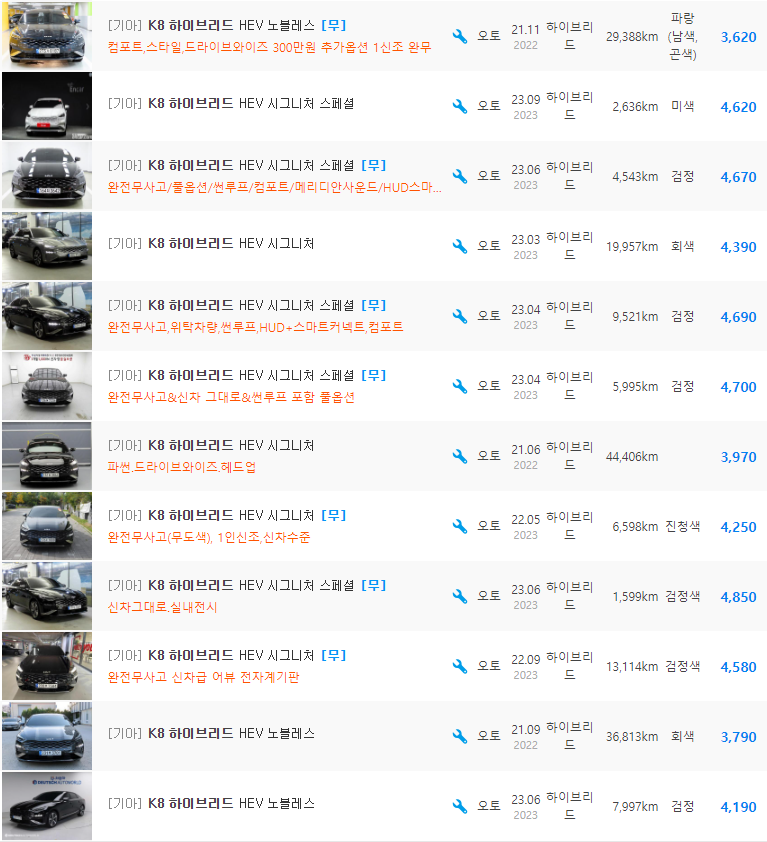
Task: Click the wrench icon beside the 2,636km 시그니처 스페셜
Action: [x=459, y=107]
